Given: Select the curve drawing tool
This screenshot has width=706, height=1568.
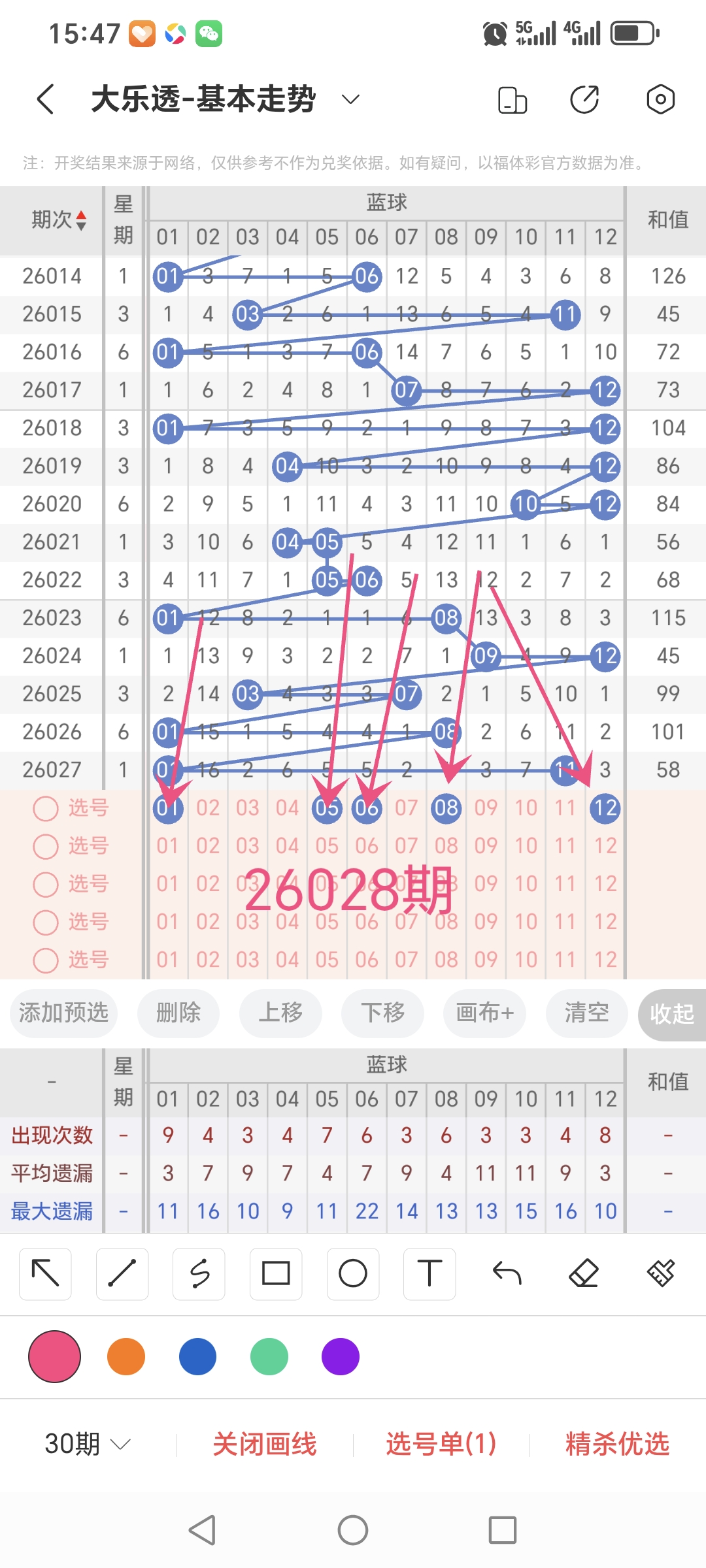Looking at the screenshot, I should pyautogui.click(x=199, y=1274).
